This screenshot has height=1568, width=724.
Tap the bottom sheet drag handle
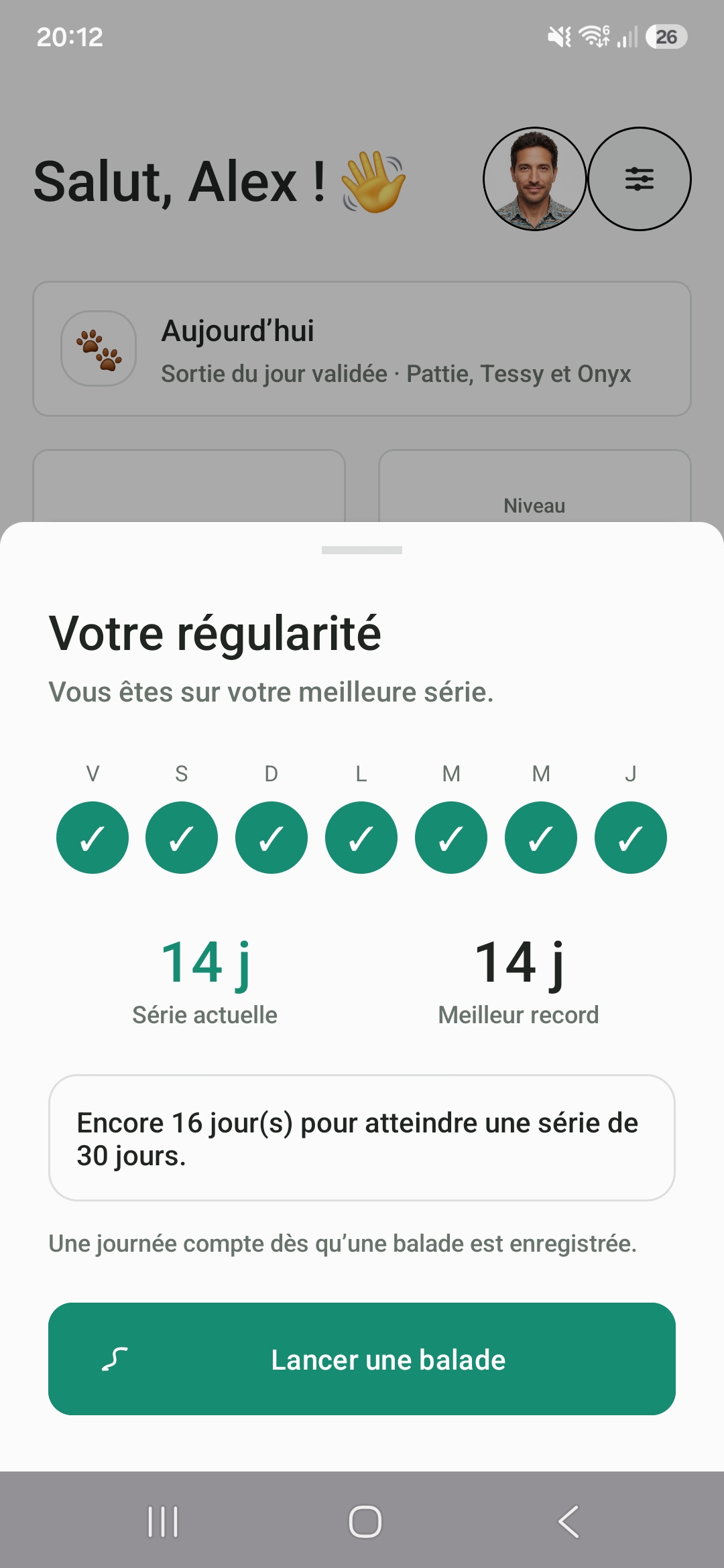click(362, 550)
